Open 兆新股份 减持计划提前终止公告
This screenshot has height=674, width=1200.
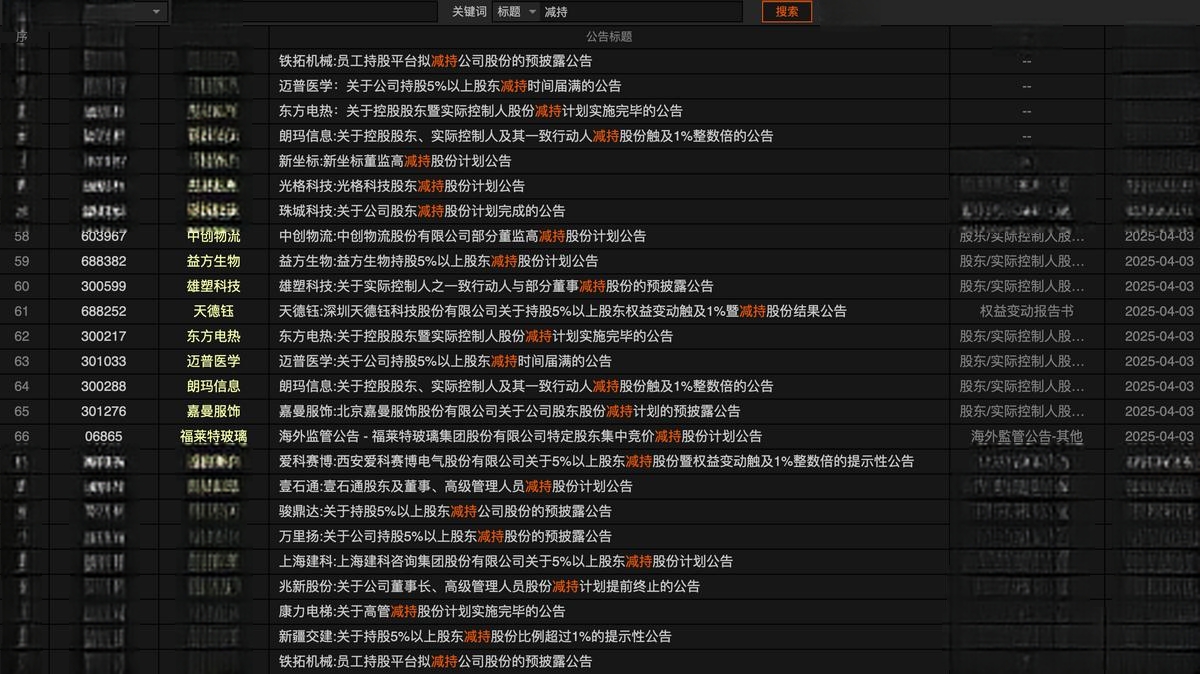(x=489, y=586)
